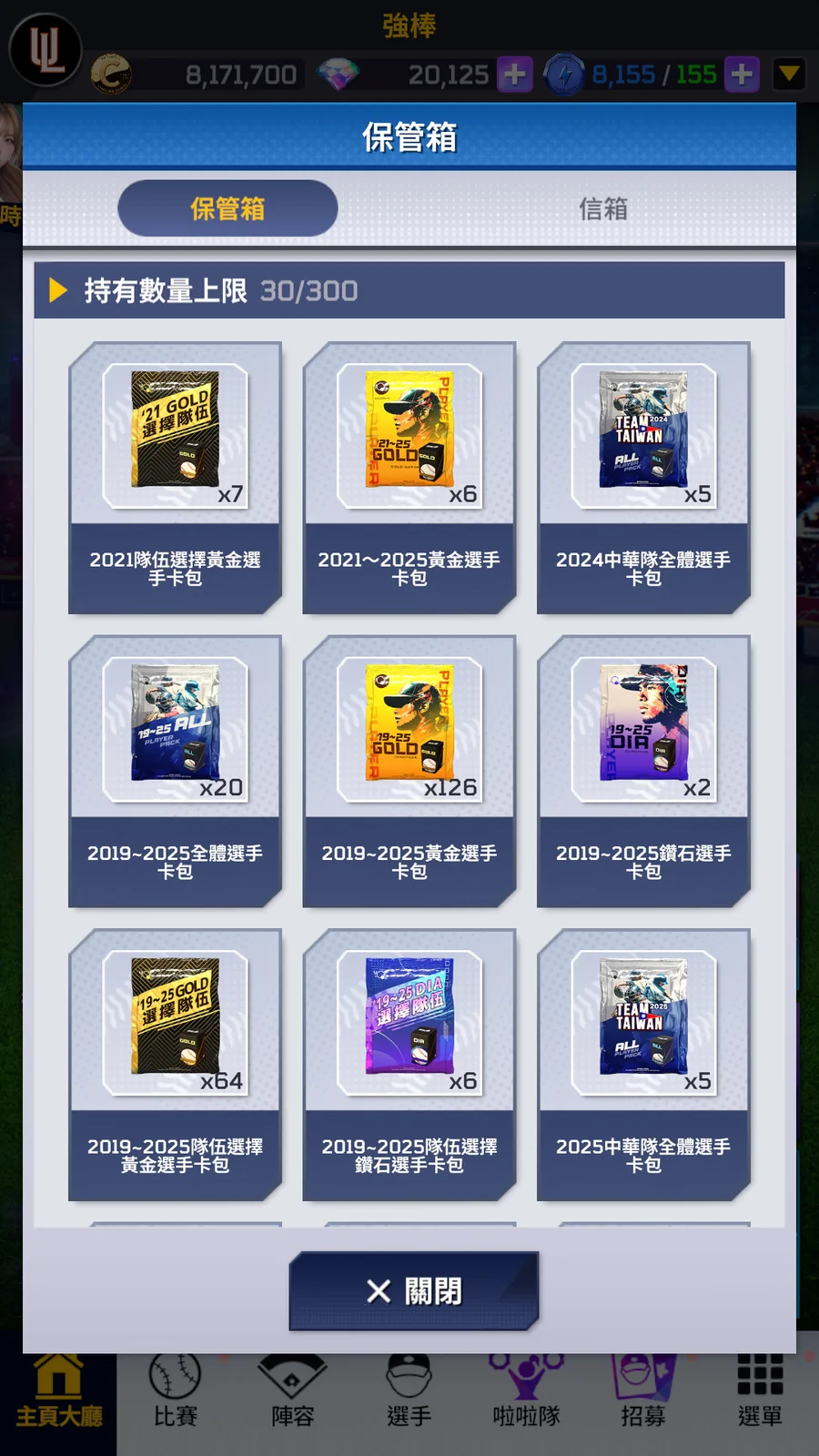819x1456 pixels.
Task: Open 2019~2025隊伍選擇鑽石選手卡包
Action: pyautogui.click(x=409, y=1065)
